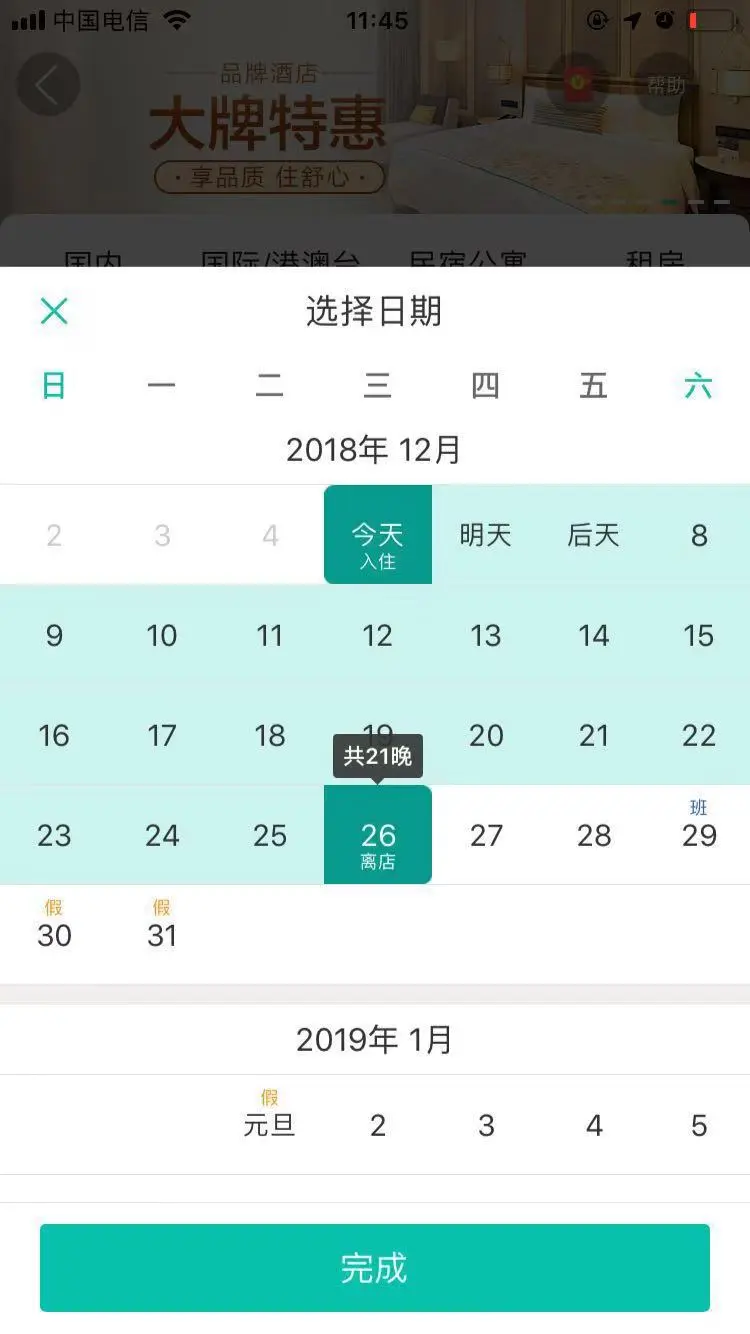Select 今天 as the check-in date
750x1334 pixels.
[x=378, y=535]
